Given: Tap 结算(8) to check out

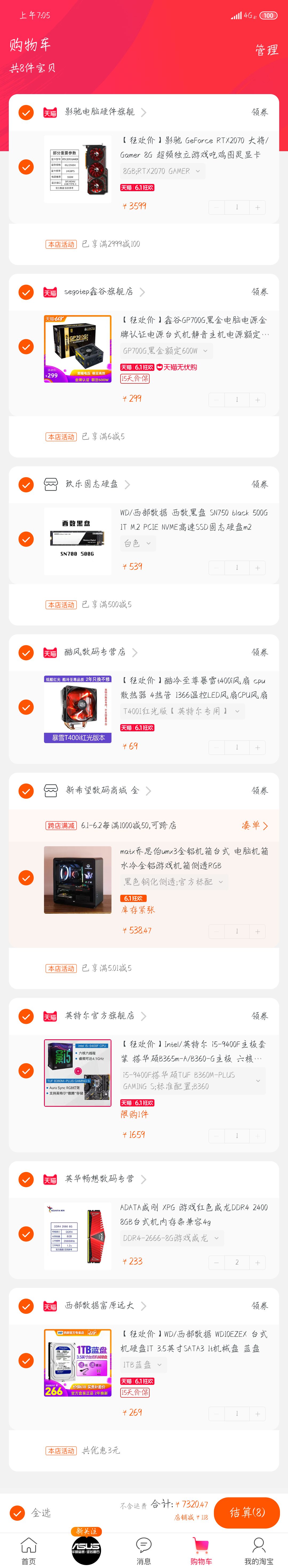Looking at the screenshot, I should coord(247,1513).
